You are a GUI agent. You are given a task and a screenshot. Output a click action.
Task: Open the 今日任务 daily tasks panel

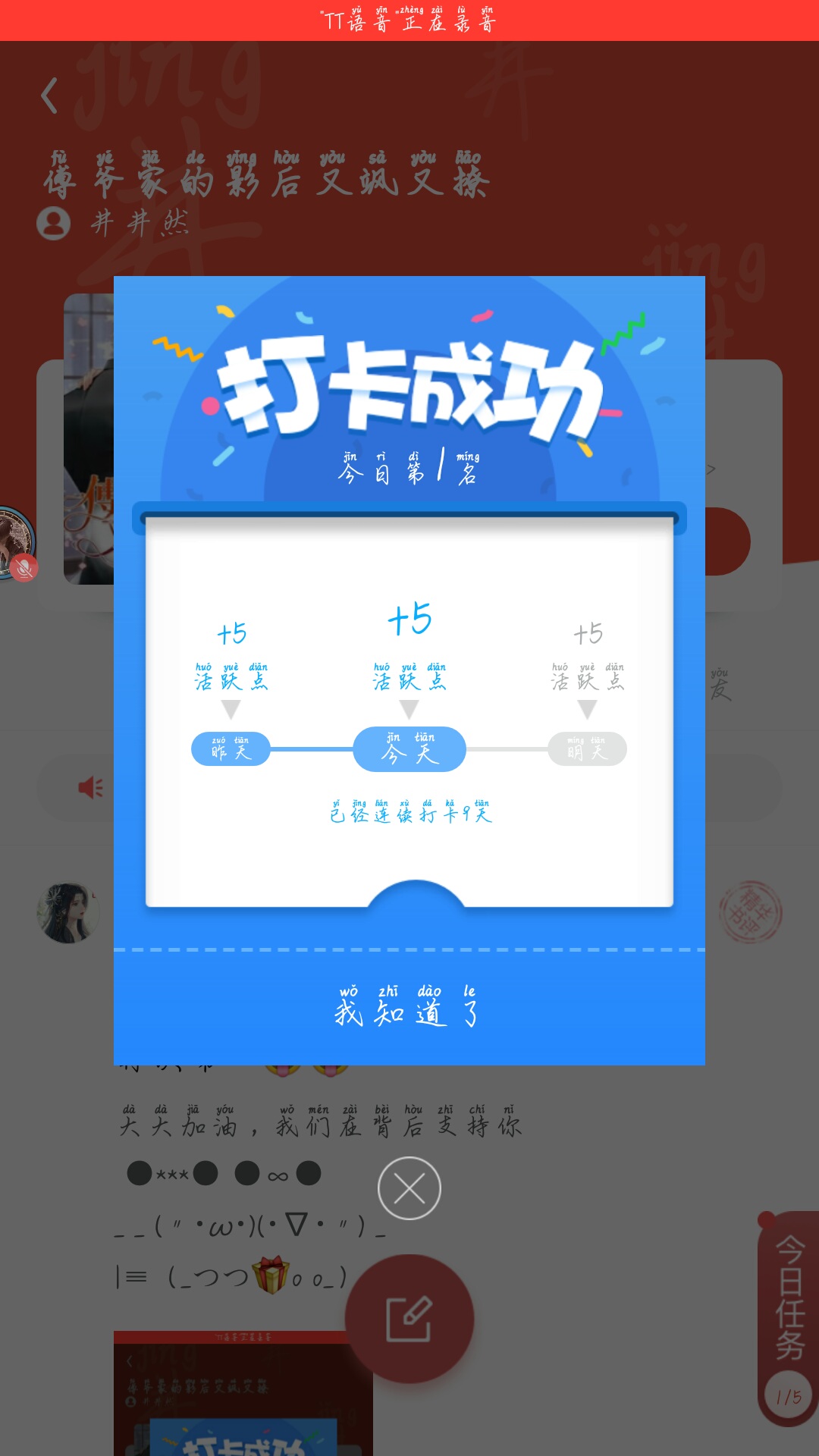789,1319
